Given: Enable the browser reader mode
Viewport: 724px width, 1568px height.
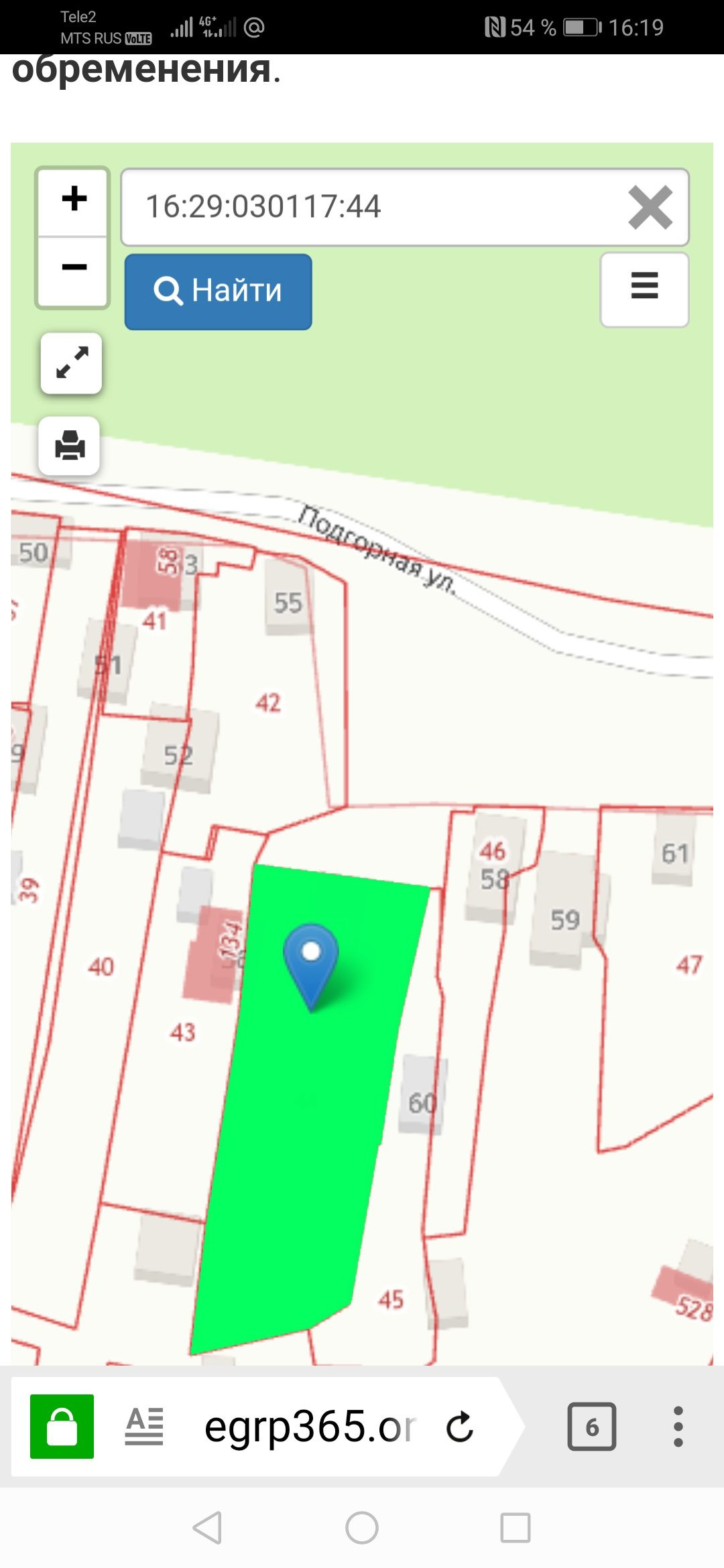Looking at the screenshot, I should [x=144, y=1427].
